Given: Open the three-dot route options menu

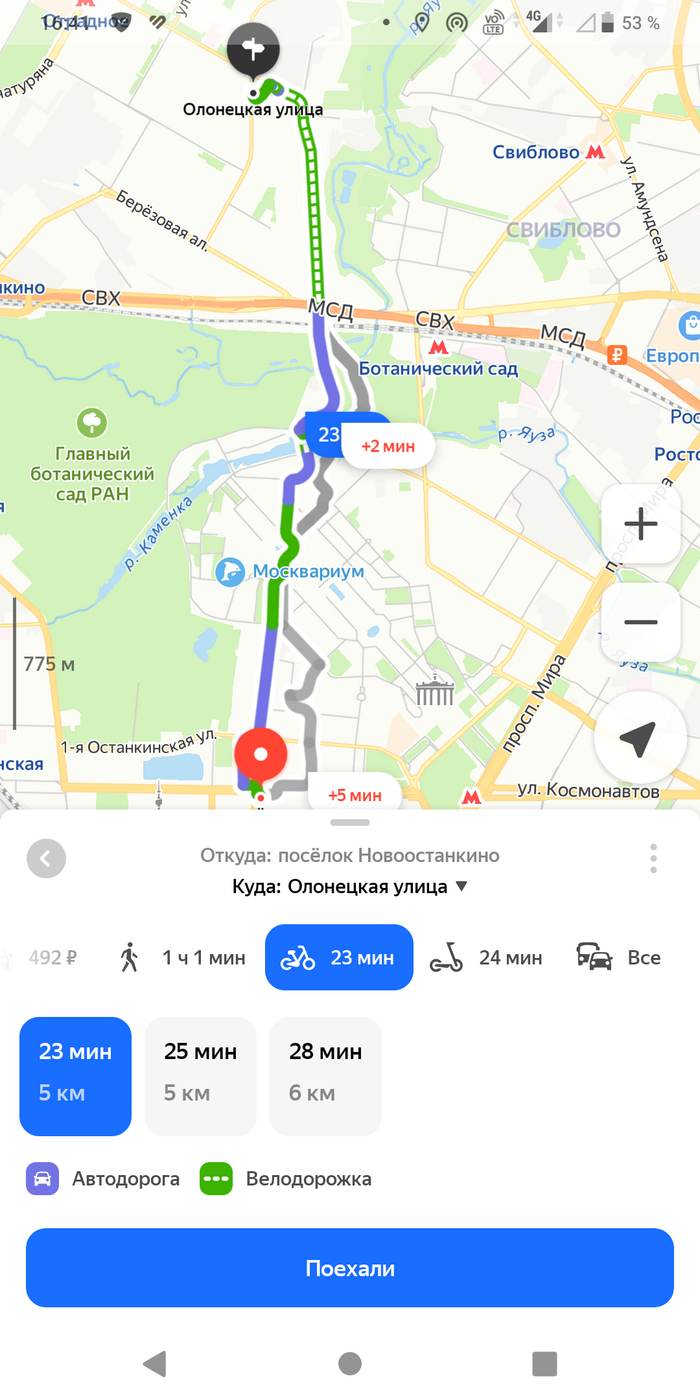Looking at the screenshot, I should [x=653, y=858].
